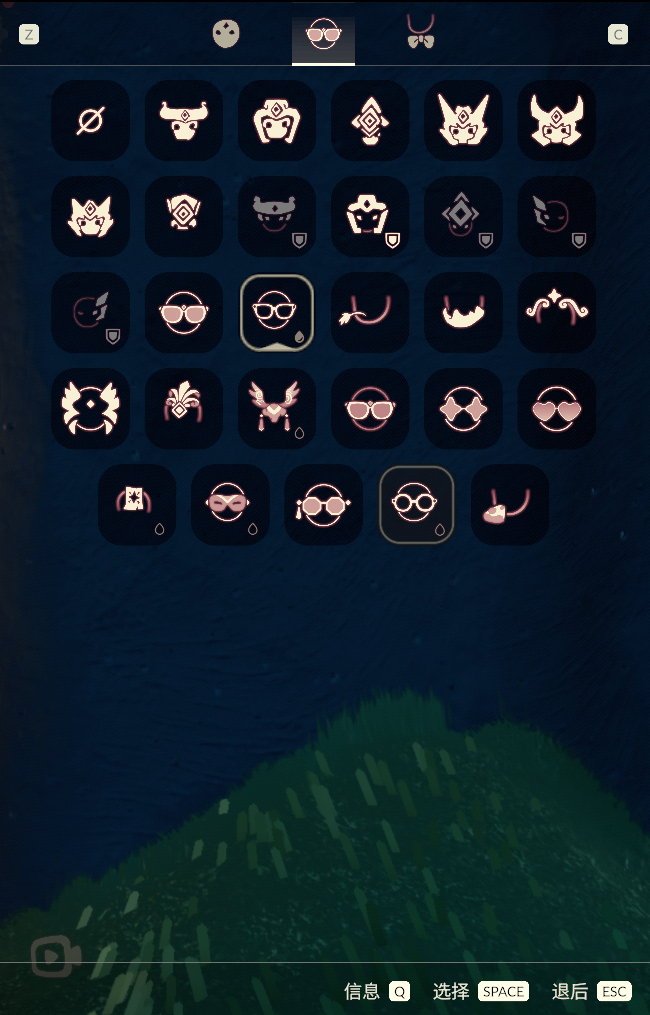Choose the winged heart pendant item
650x1015 pixels.
point(277,408)
